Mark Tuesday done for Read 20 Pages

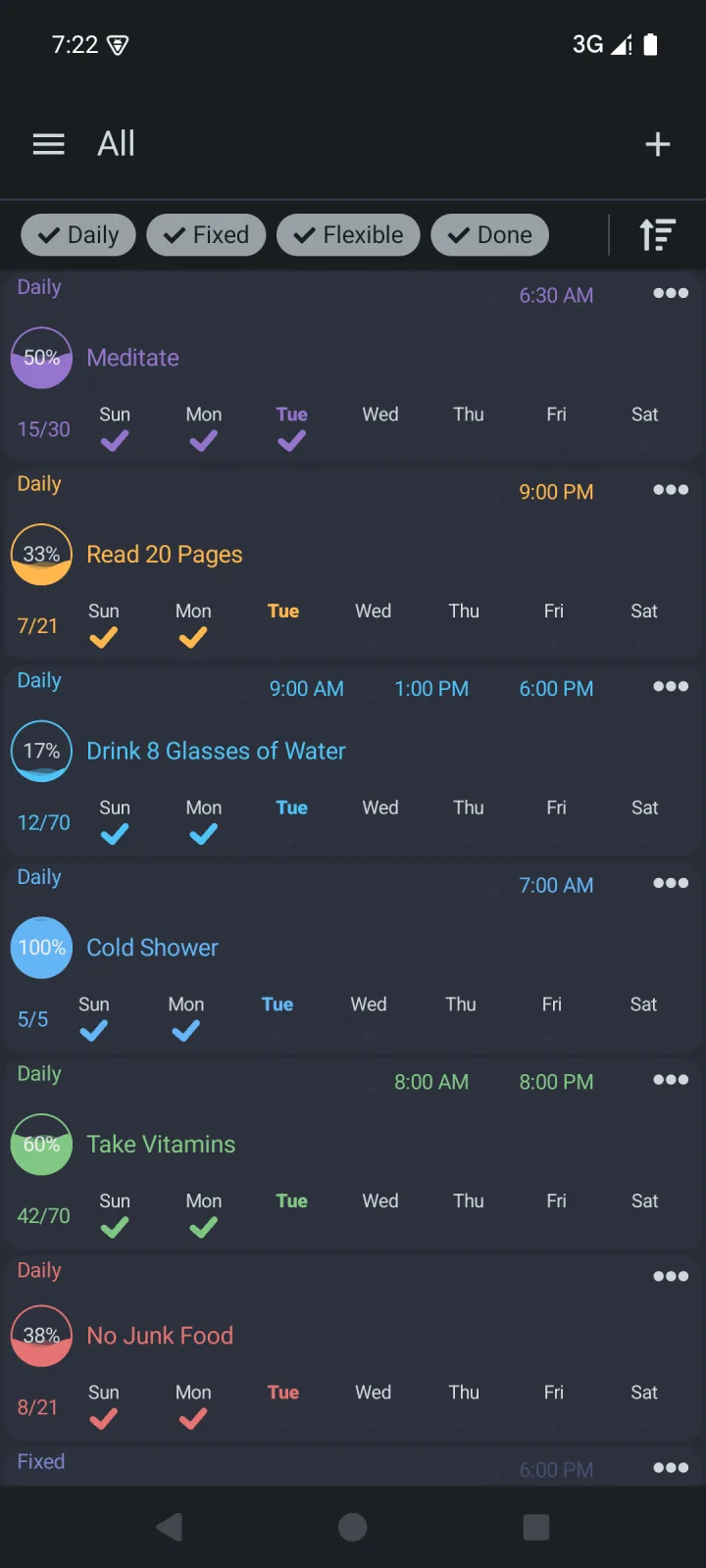(283, 638)
